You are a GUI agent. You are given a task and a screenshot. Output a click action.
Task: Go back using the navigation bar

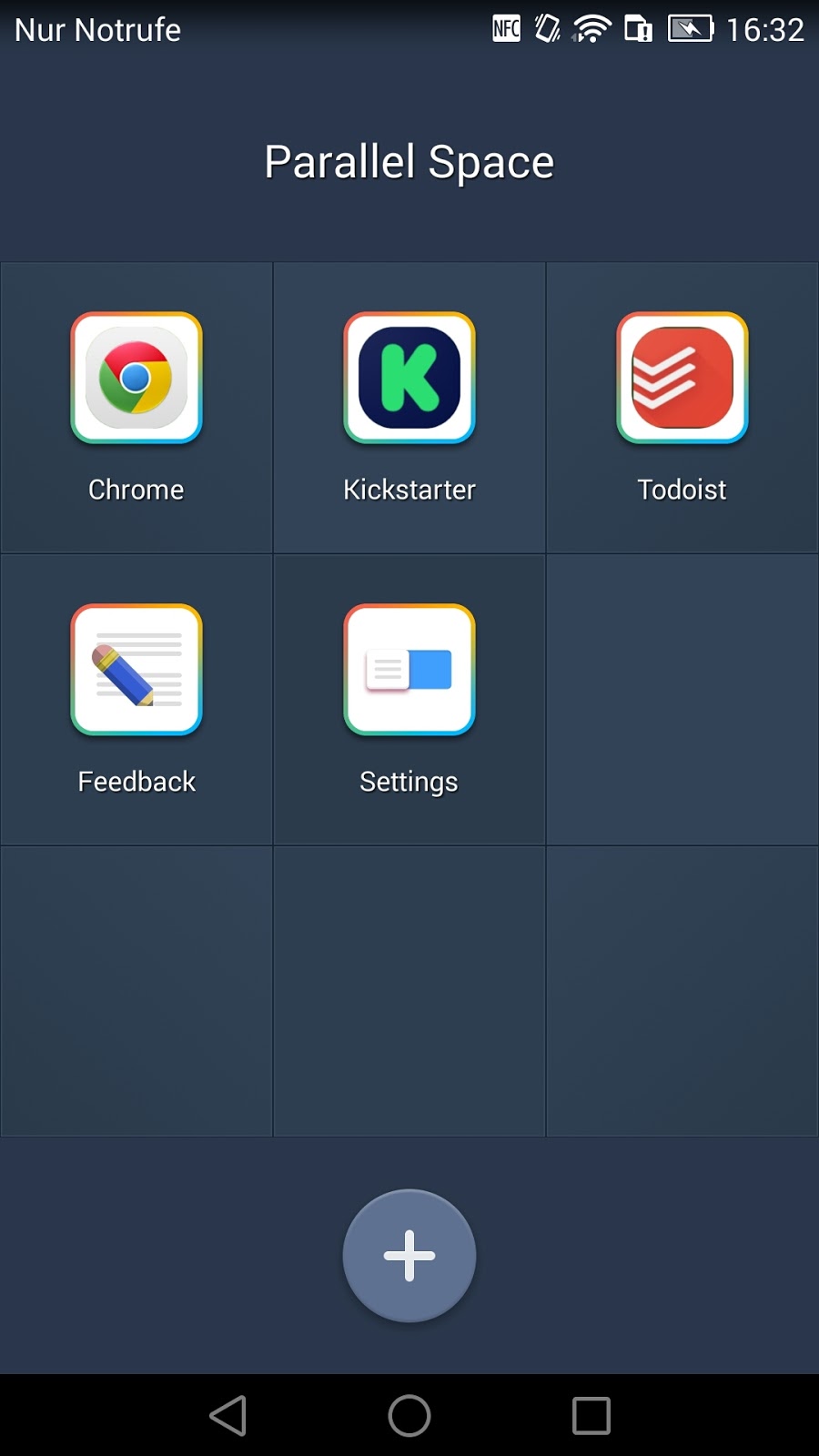(227, 1416)
